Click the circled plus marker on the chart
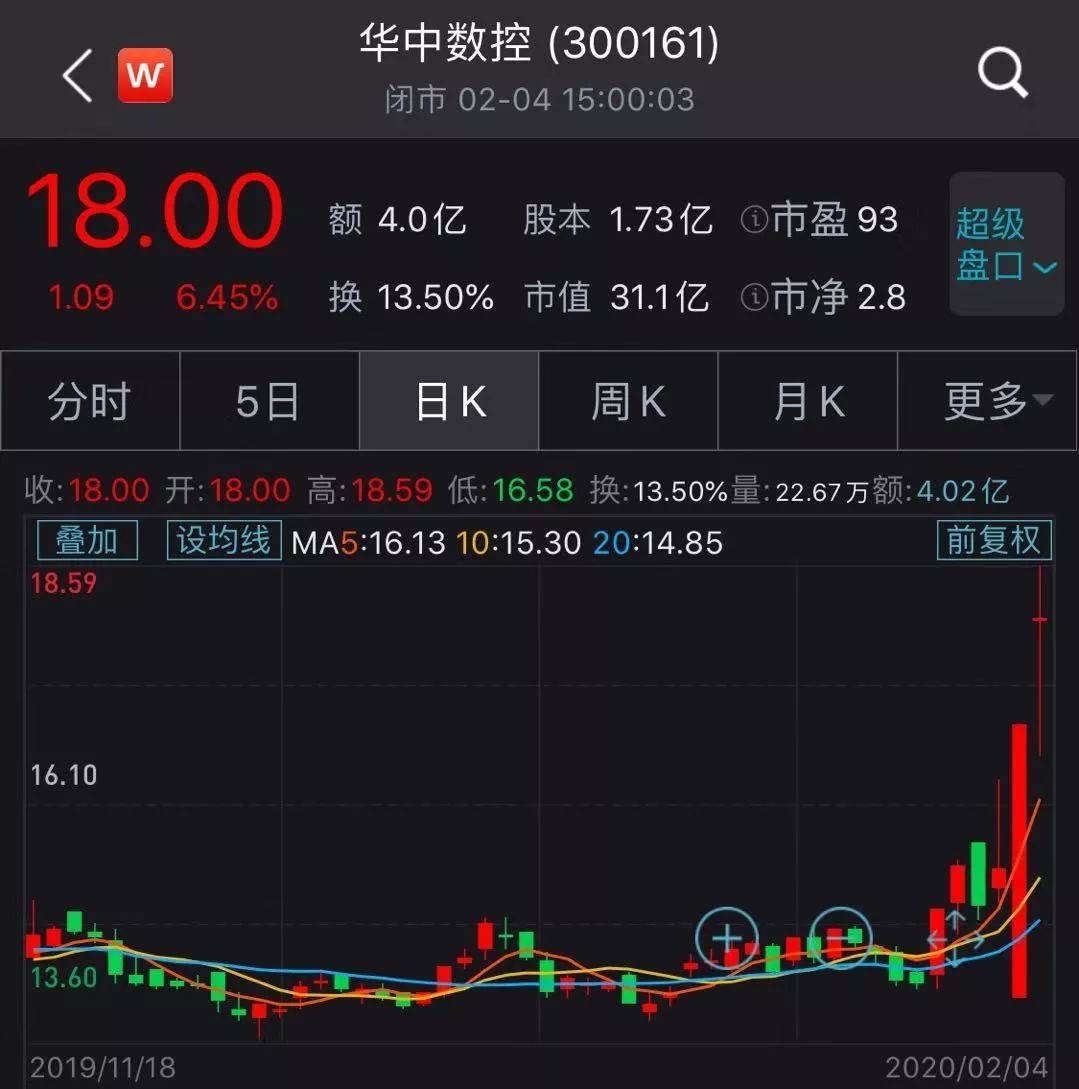 (727, 938)
